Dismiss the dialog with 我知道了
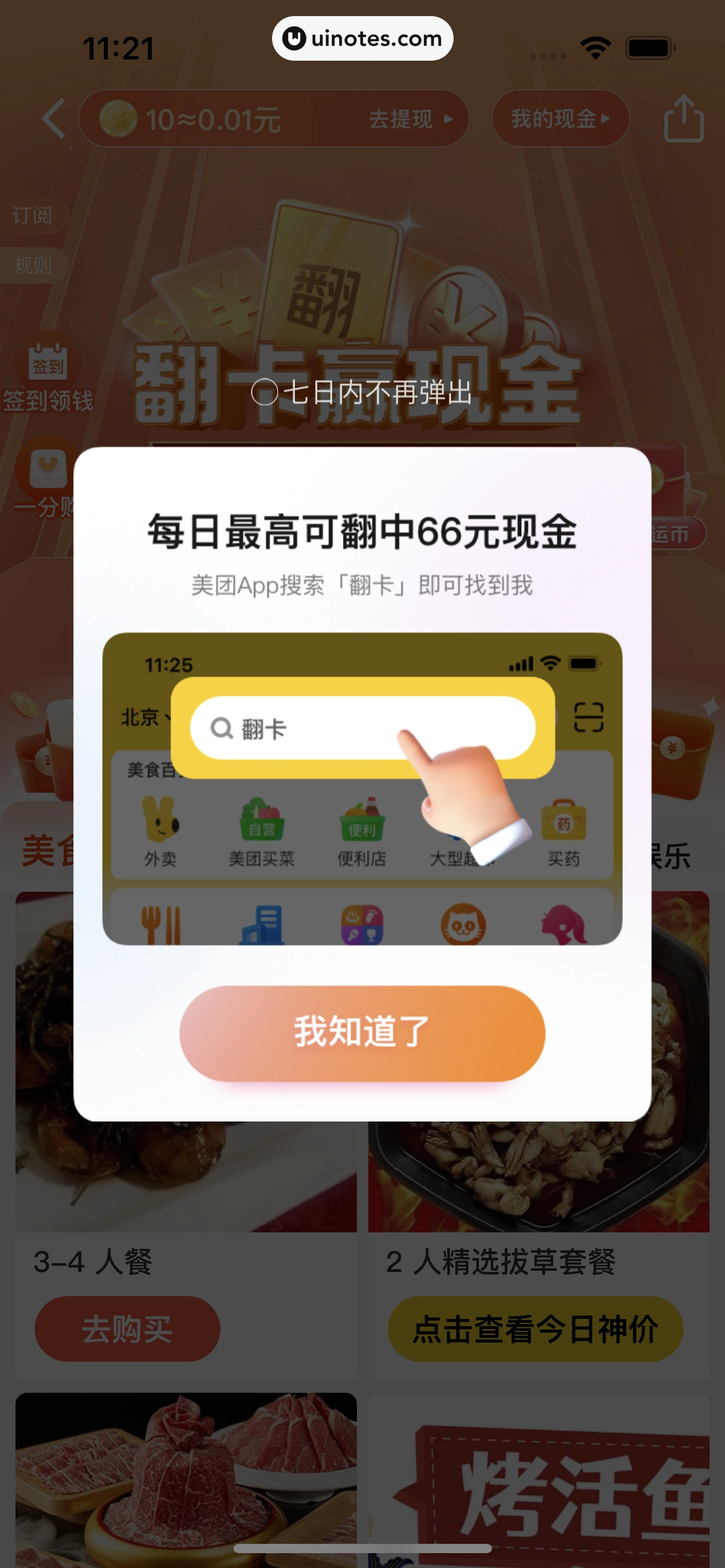 [x=362, y=1033]
